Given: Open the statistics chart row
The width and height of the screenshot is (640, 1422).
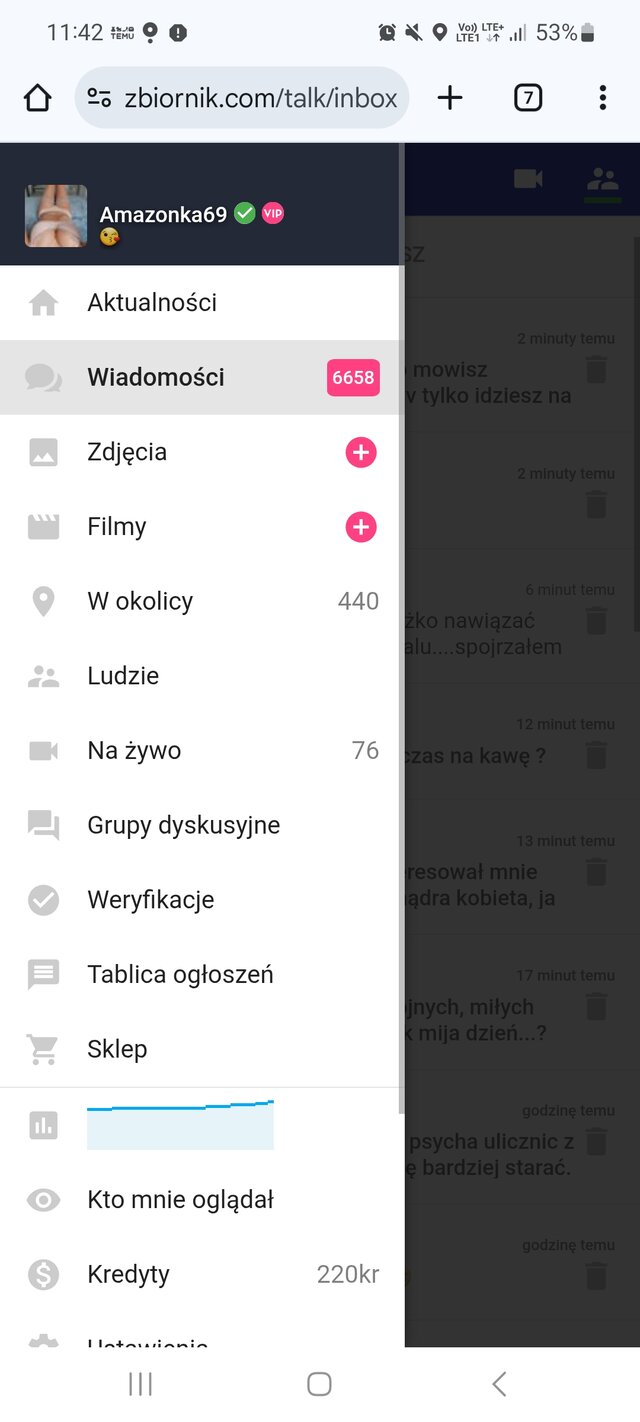Looking at the screenshot, I should pos(180,1125).
